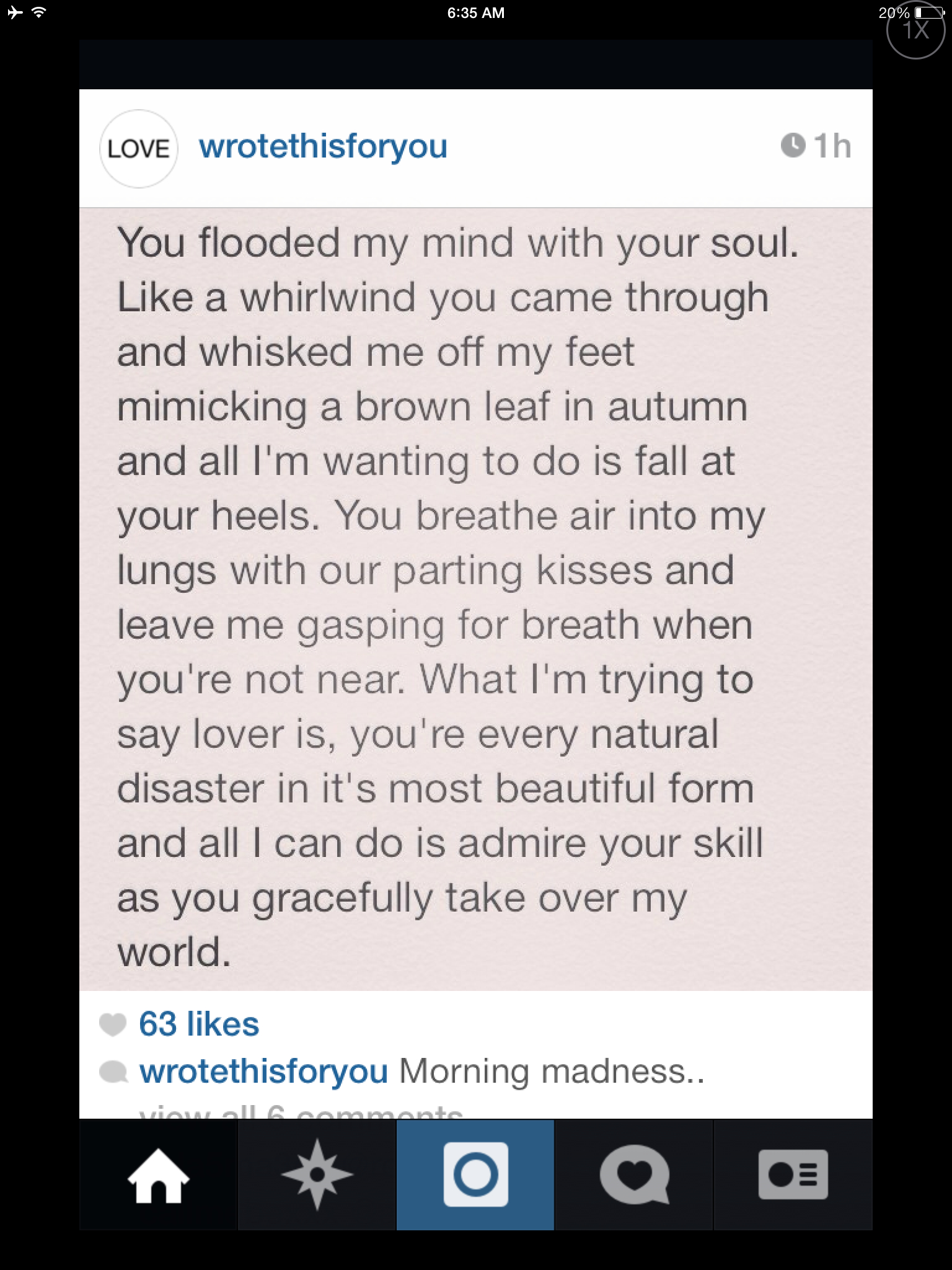Open the quote image post
Viewport: 952px width, 1270px height.
pyautogui.click(x=475, y=598)
